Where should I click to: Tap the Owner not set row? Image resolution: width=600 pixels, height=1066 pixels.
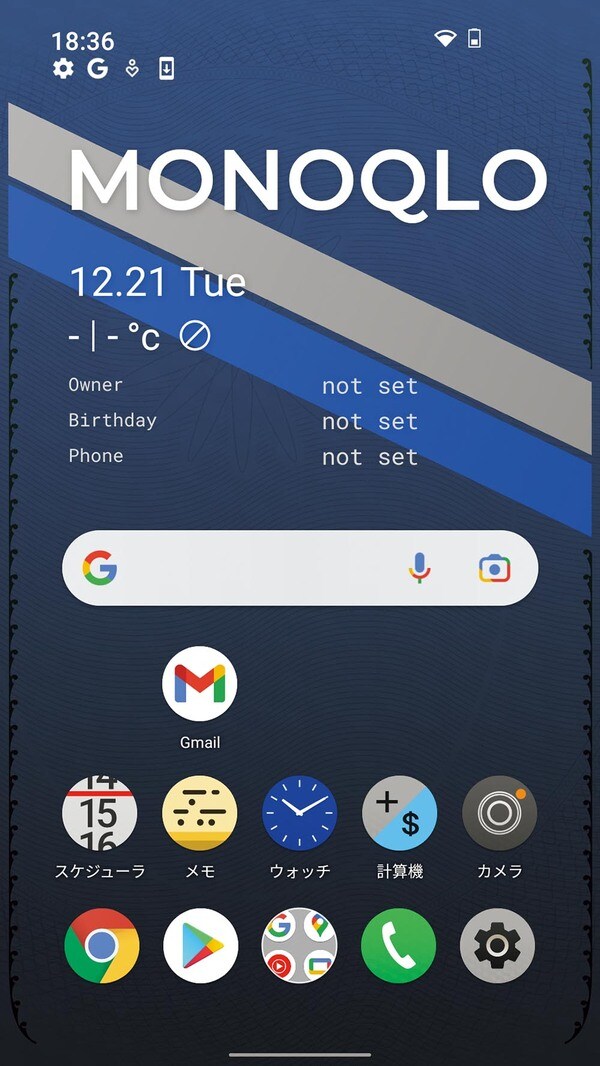click(x=243, y=386)
